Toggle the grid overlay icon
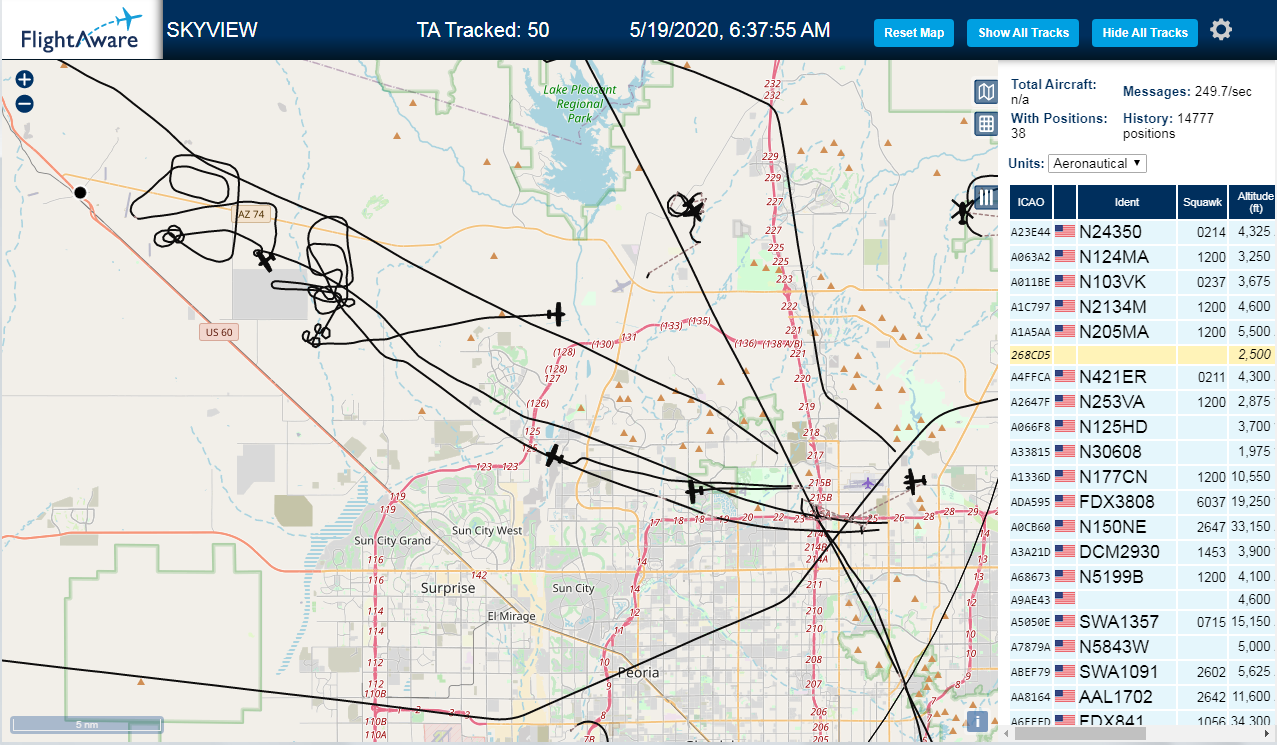 click(986, 123)
